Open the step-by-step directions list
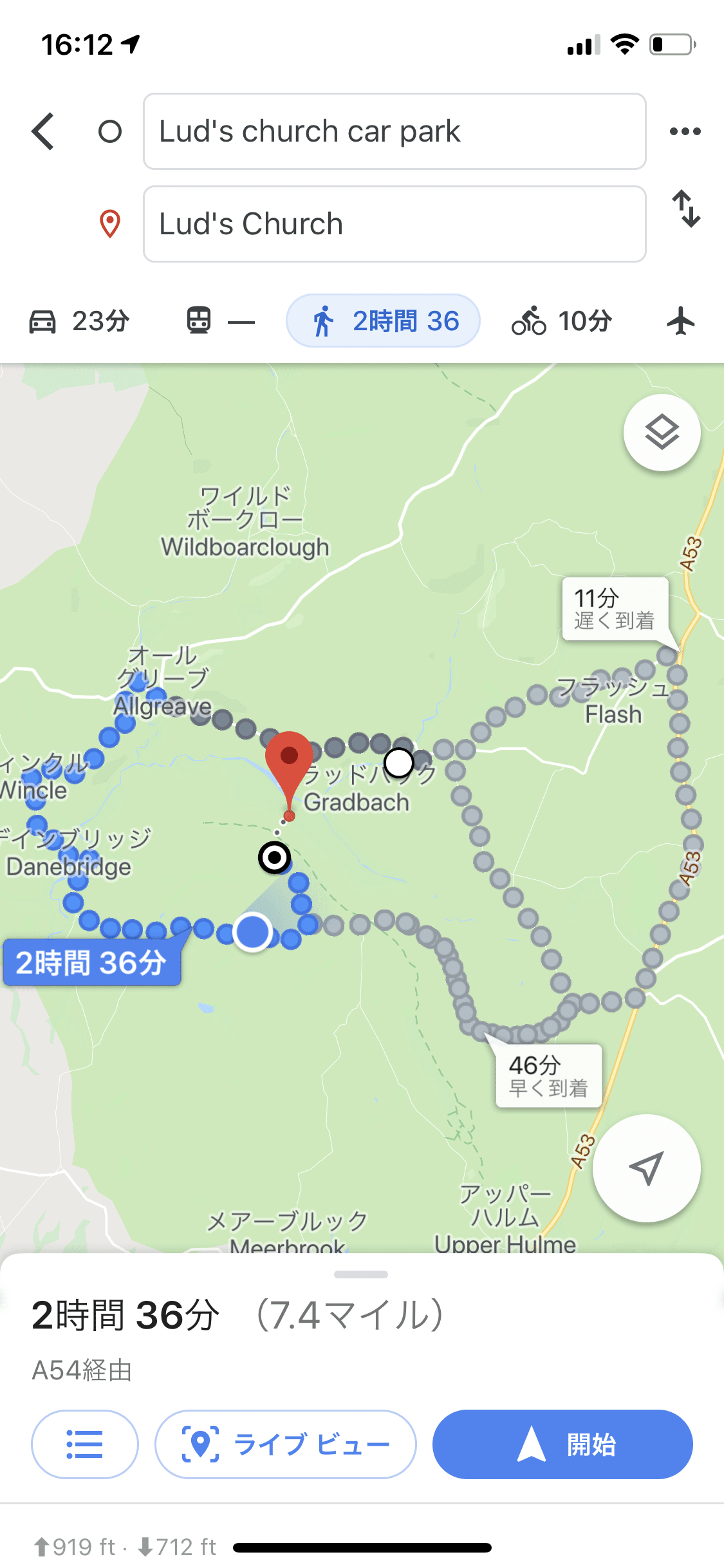724x1568 pixels. click(x=85, y=1444)
